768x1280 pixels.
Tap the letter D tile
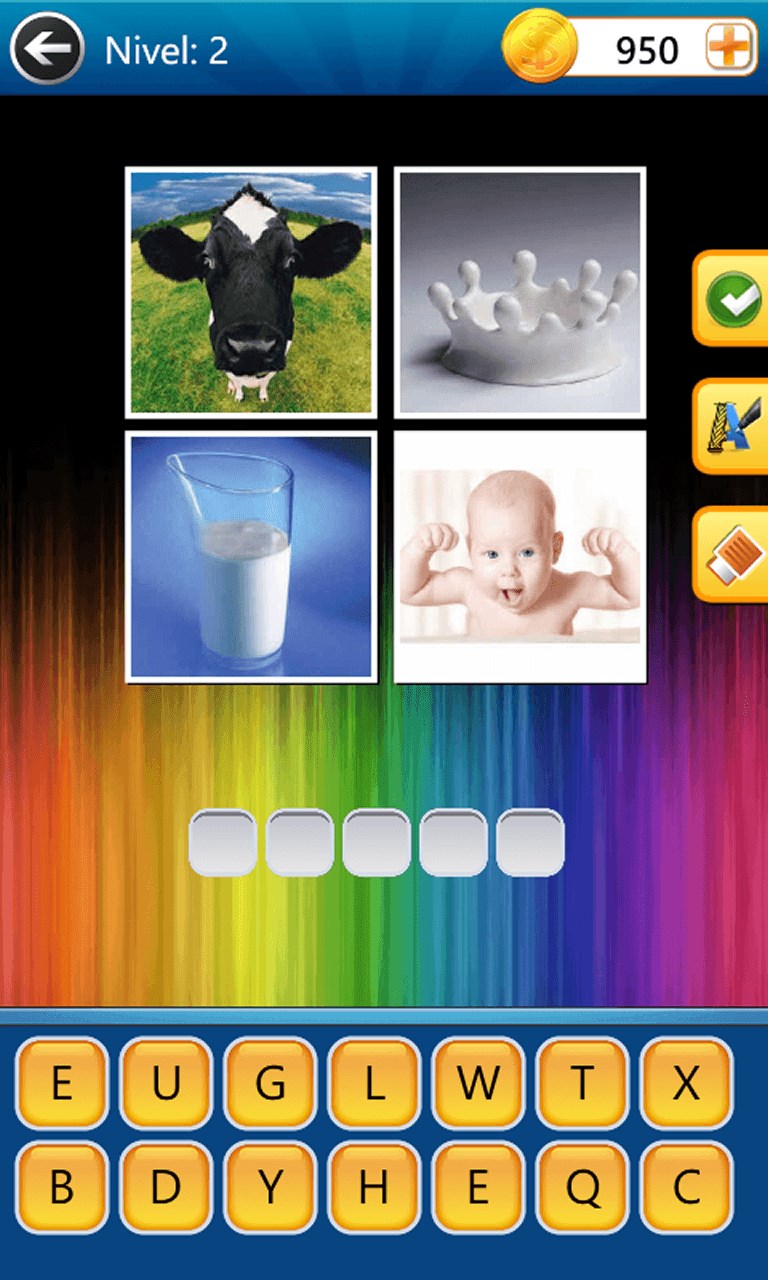pyautogui.click(x=166, y=1187)
